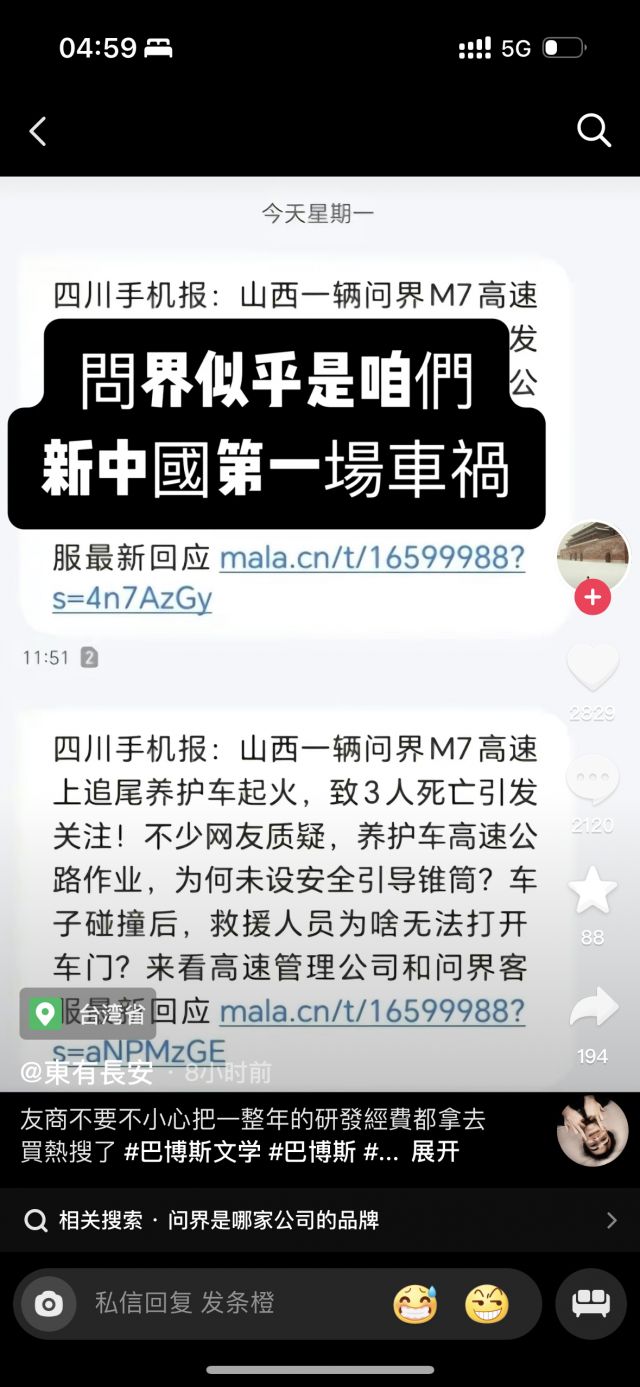
Task: Open the spinning music disc thumbnail
Action: (x=592, y=1130)
